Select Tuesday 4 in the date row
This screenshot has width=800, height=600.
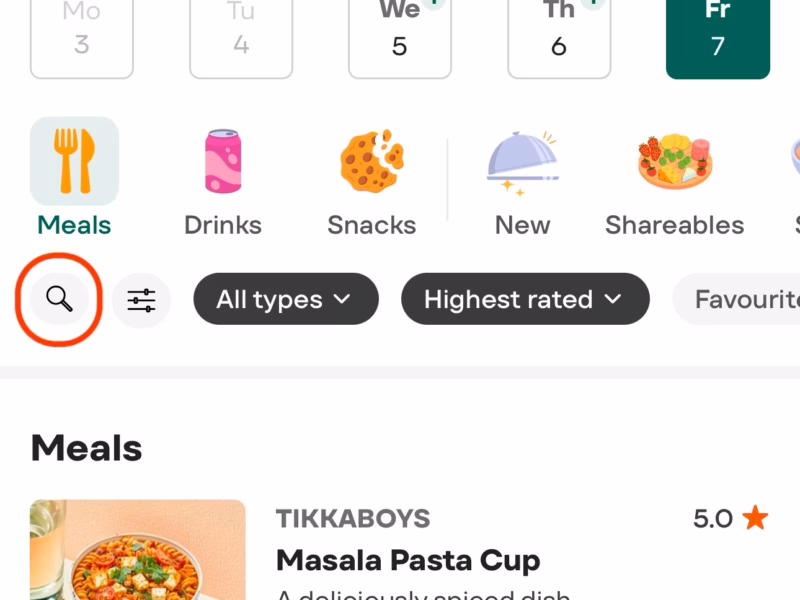click(240, 35)
